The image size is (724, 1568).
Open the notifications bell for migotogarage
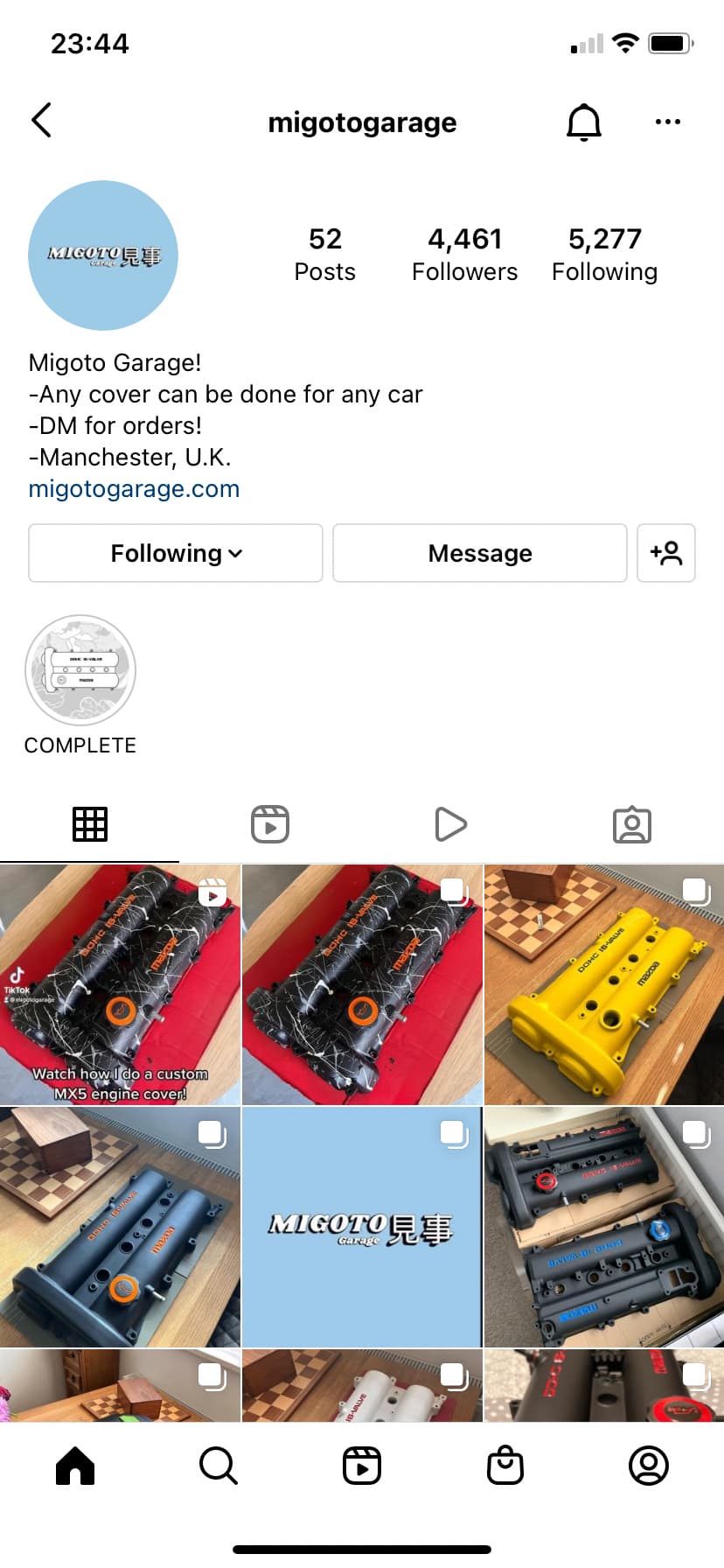tap(583, 122)
